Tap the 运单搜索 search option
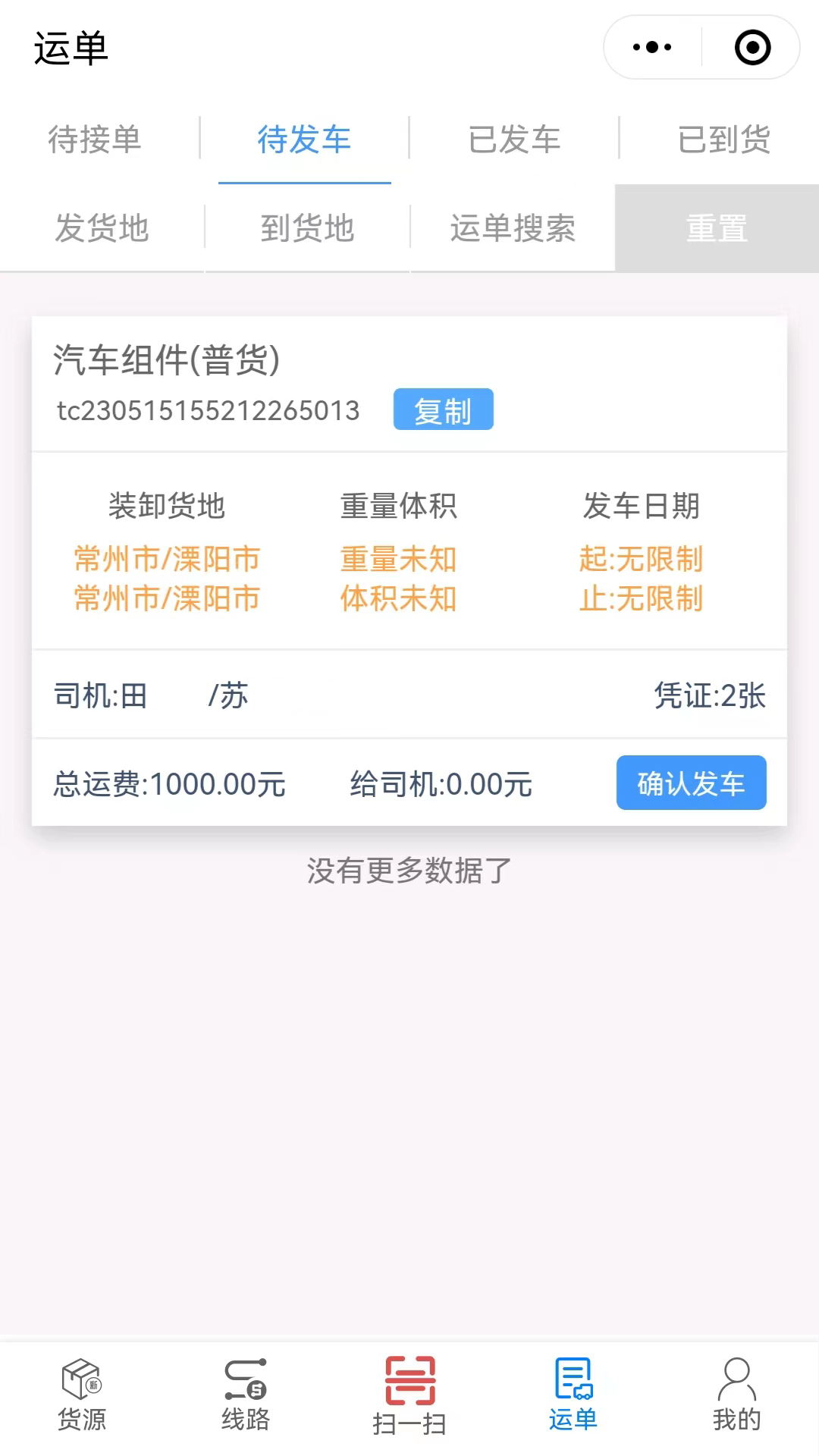The height and width of the screenshot is (1456, 819). pyautogui.click(x=513, y=228)
